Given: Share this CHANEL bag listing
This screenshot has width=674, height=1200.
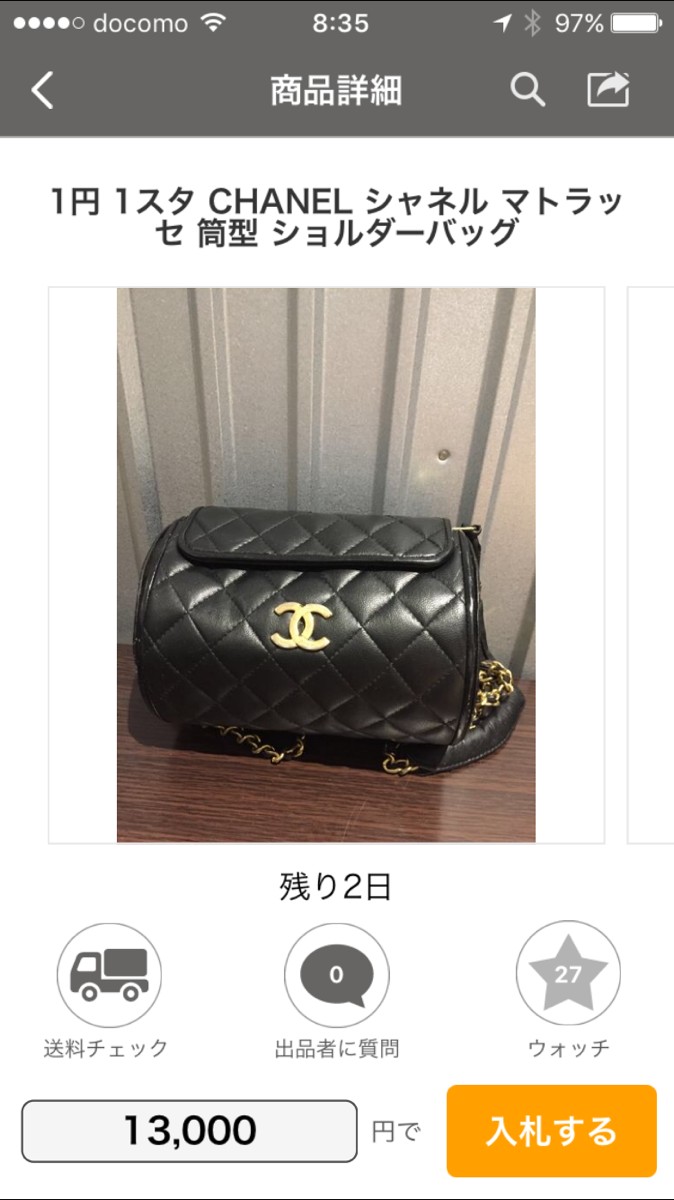Looking at the screenshot, I should pyautogui.click(x=608, y=90).
